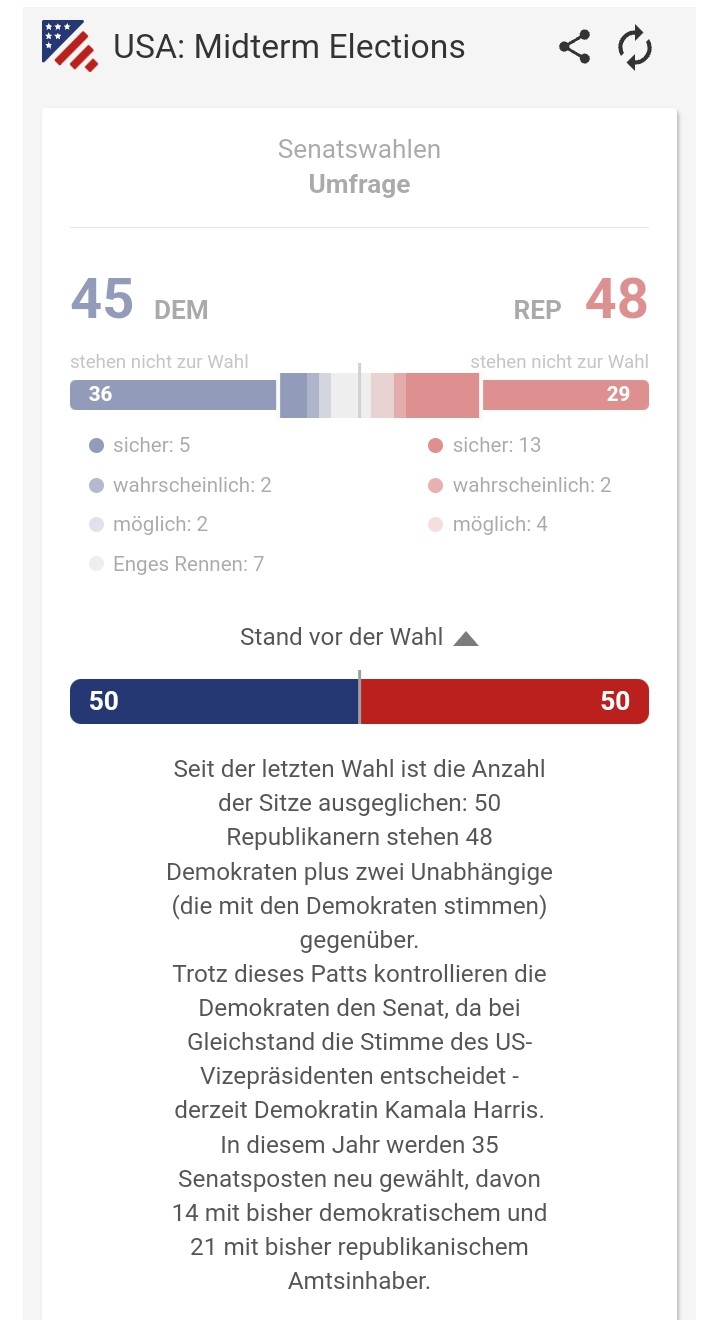The image size is (720, 1320).
Task: Select the Senatswahlen header
Action: tap(359, 149)
